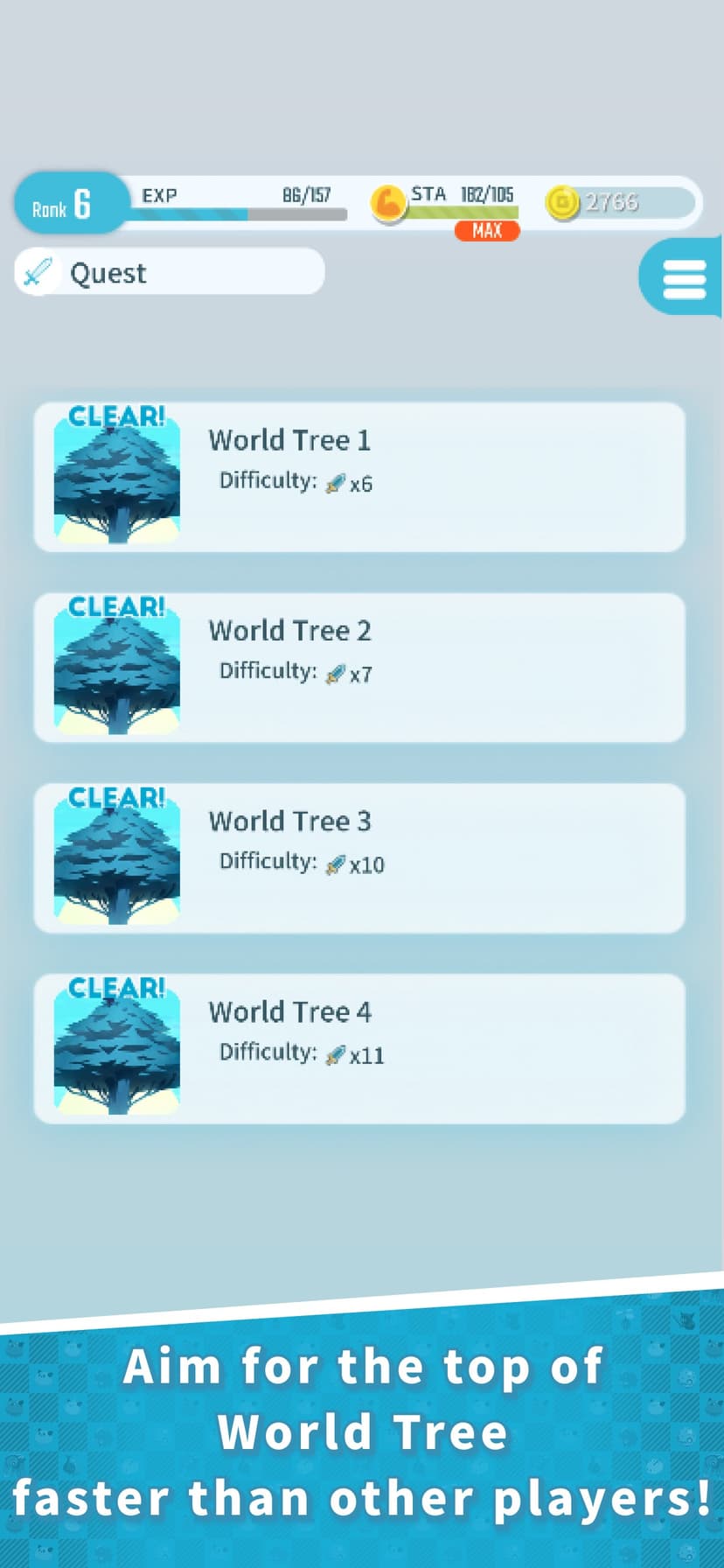Open the hamburger menu button
Screen dimensions: 724x1568
tap(683, 278)
